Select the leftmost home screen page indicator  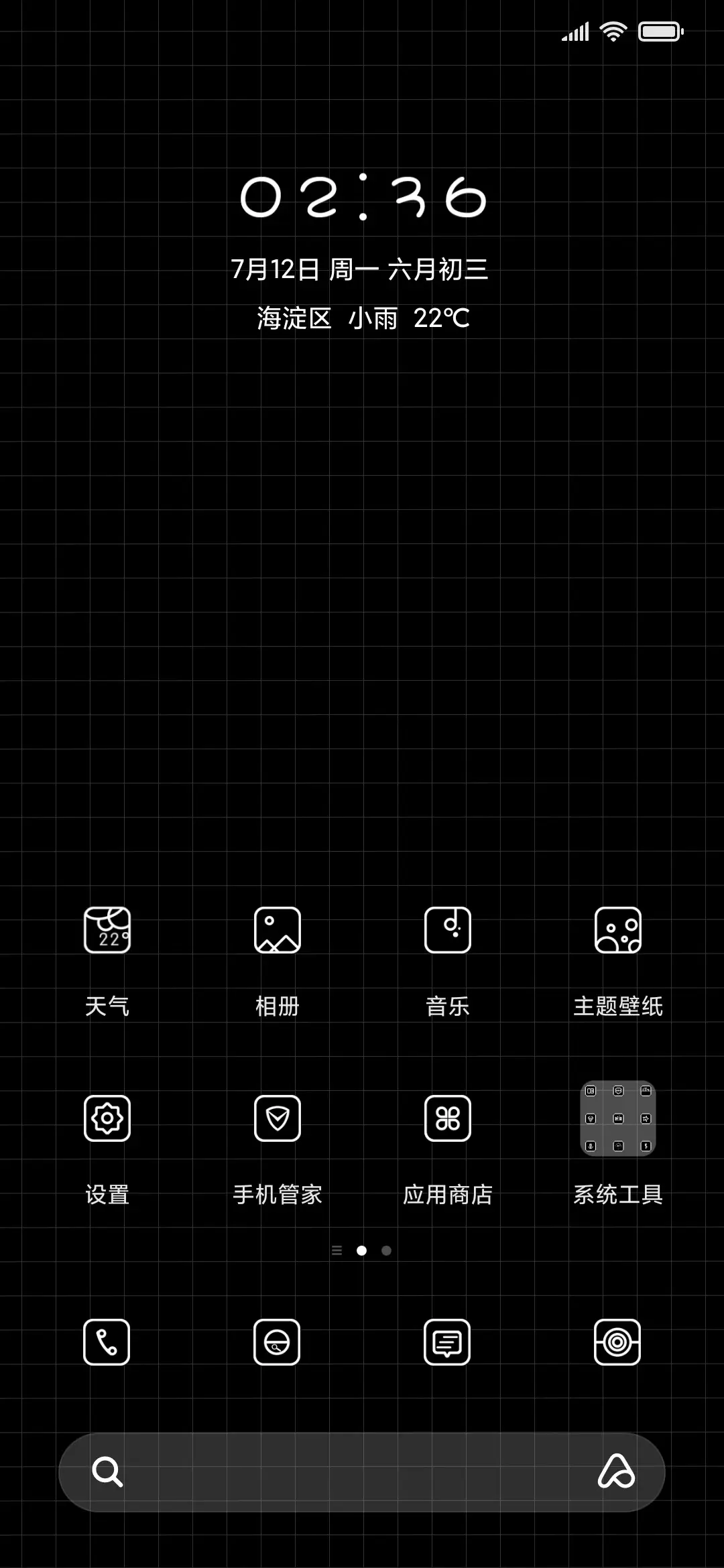(x=337, y=1250)
